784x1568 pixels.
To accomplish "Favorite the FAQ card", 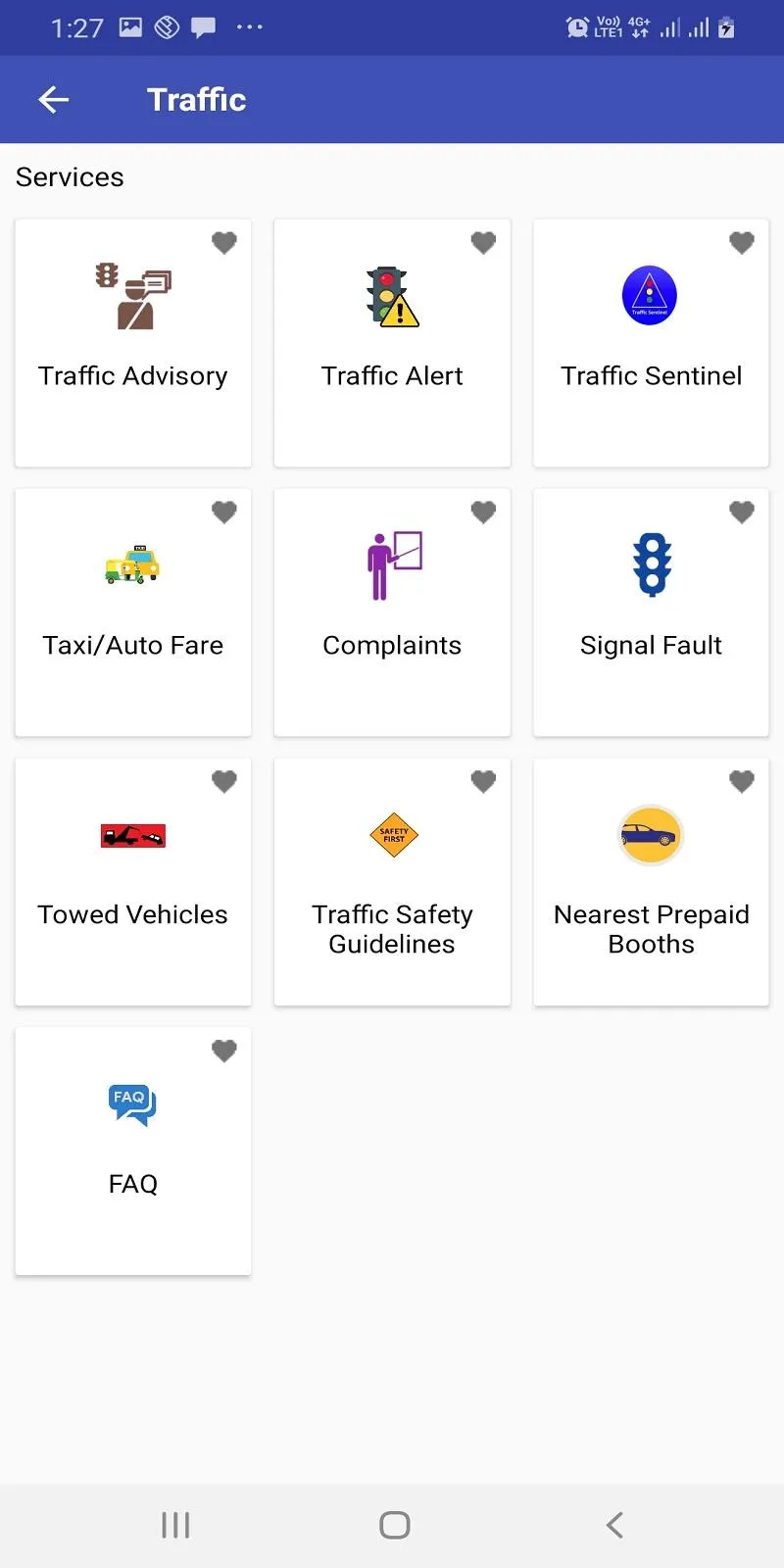I will point(223,1050).
